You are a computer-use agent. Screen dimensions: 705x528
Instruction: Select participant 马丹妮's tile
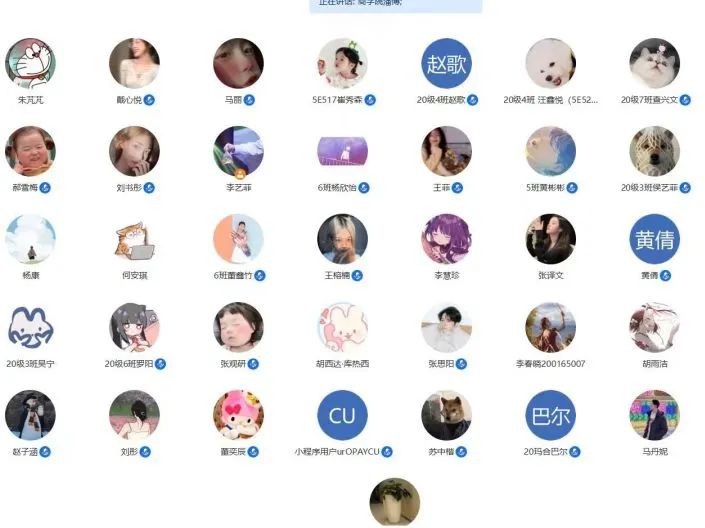coord(654,415)
